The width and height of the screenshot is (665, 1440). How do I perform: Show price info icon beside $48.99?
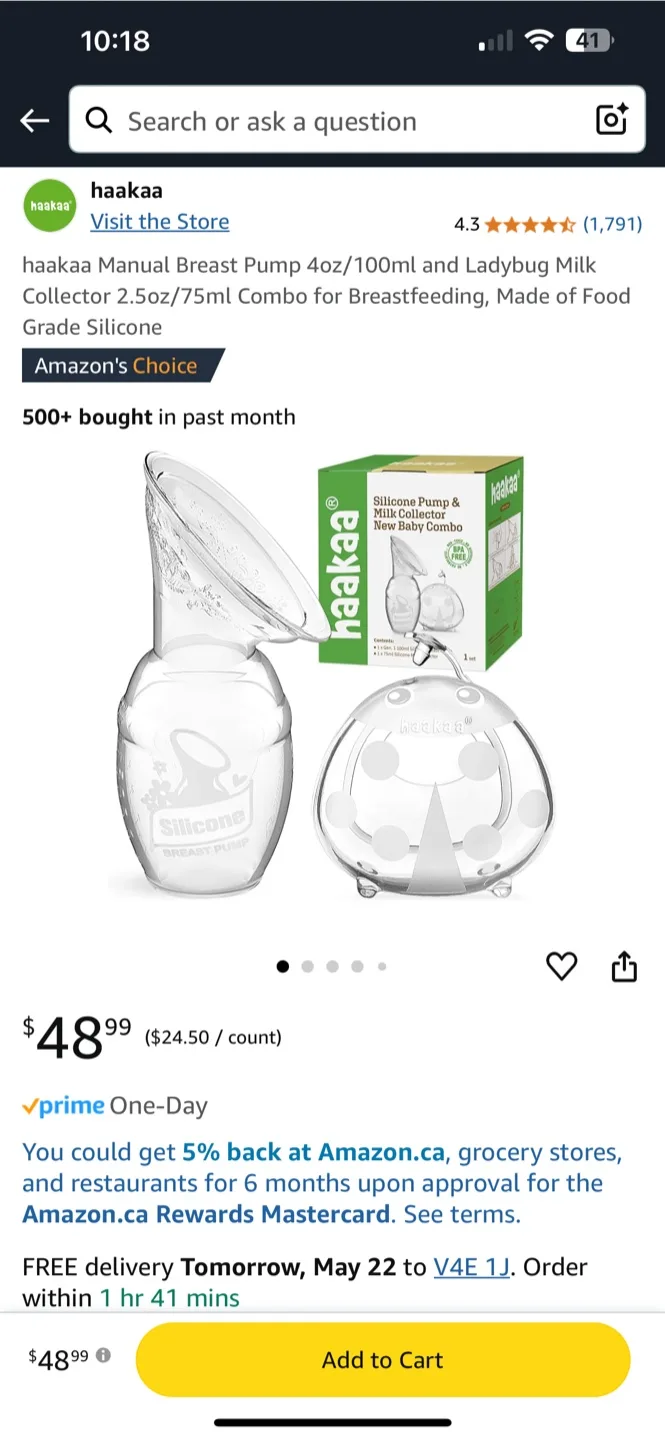click(x=103, y=1357)
